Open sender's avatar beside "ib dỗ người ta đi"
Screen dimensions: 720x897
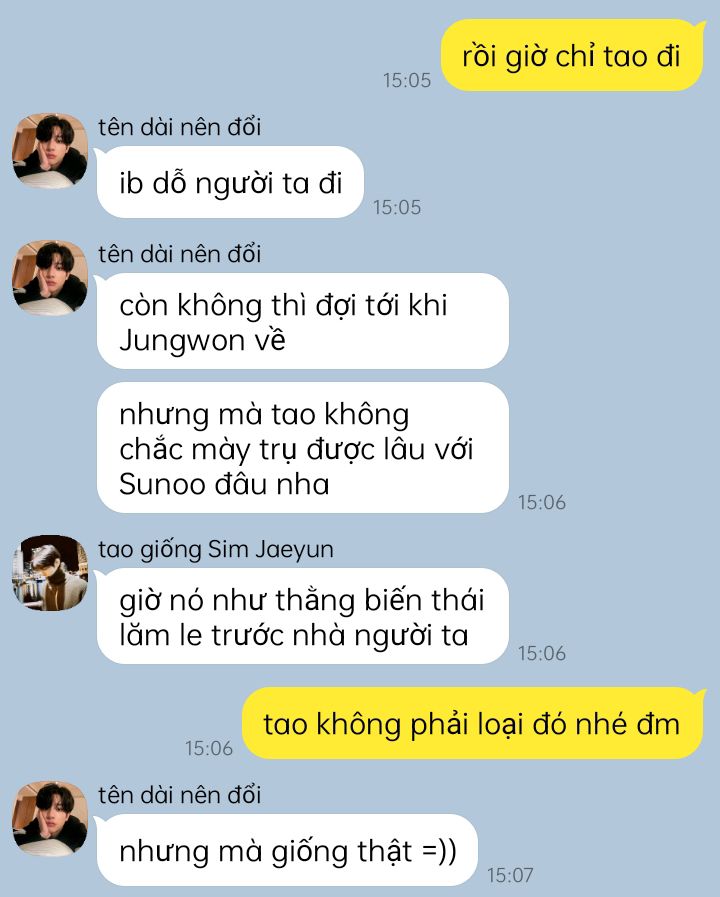click(50, 151)
